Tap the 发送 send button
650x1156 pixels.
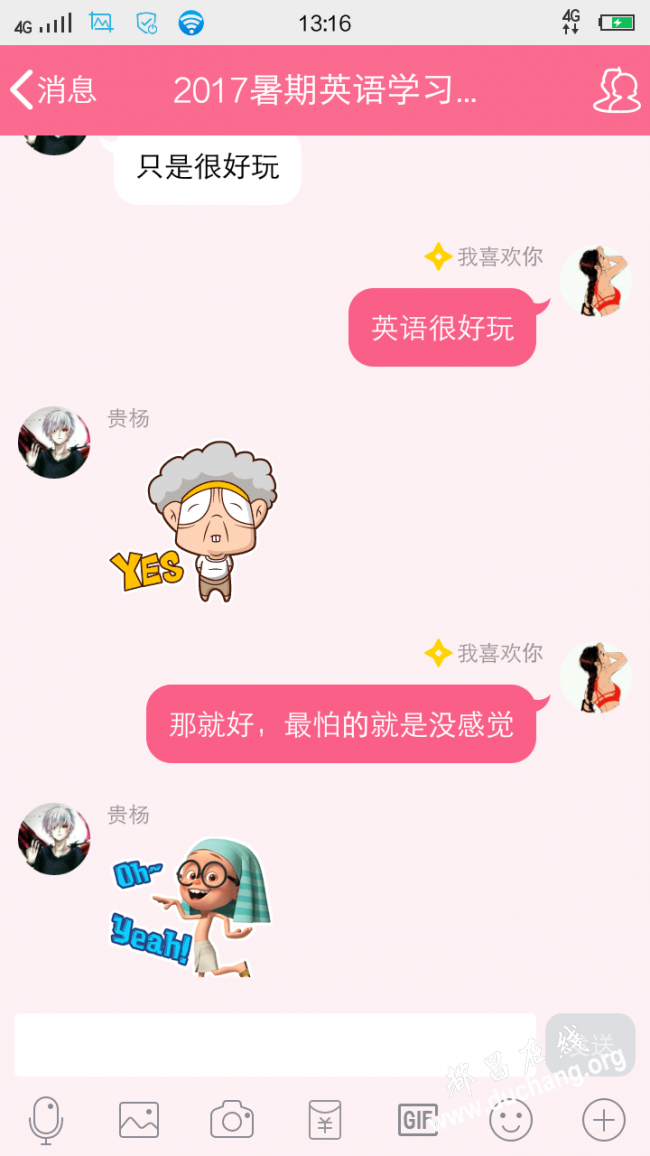click(x=590, y=1044)
